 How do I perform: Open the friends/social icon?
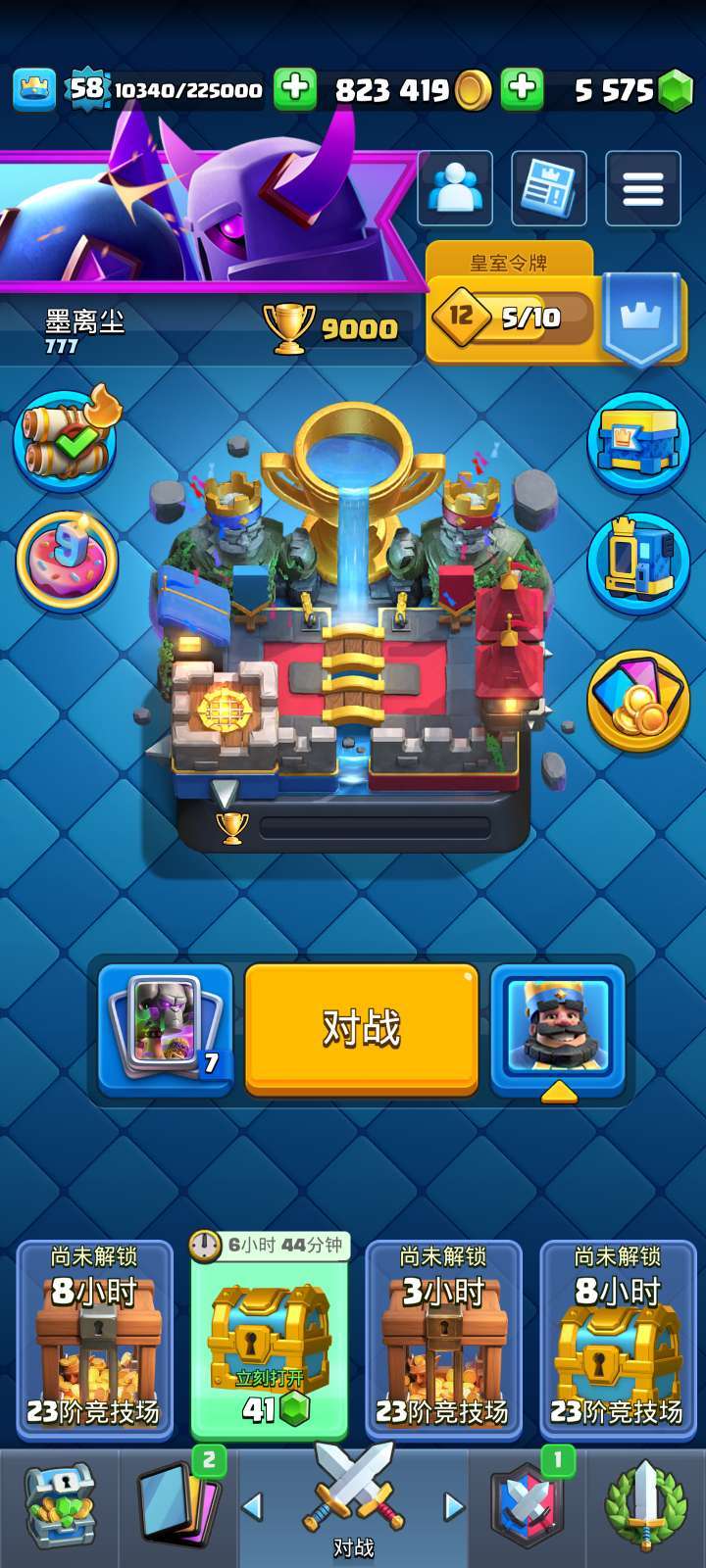click(455, 189)
